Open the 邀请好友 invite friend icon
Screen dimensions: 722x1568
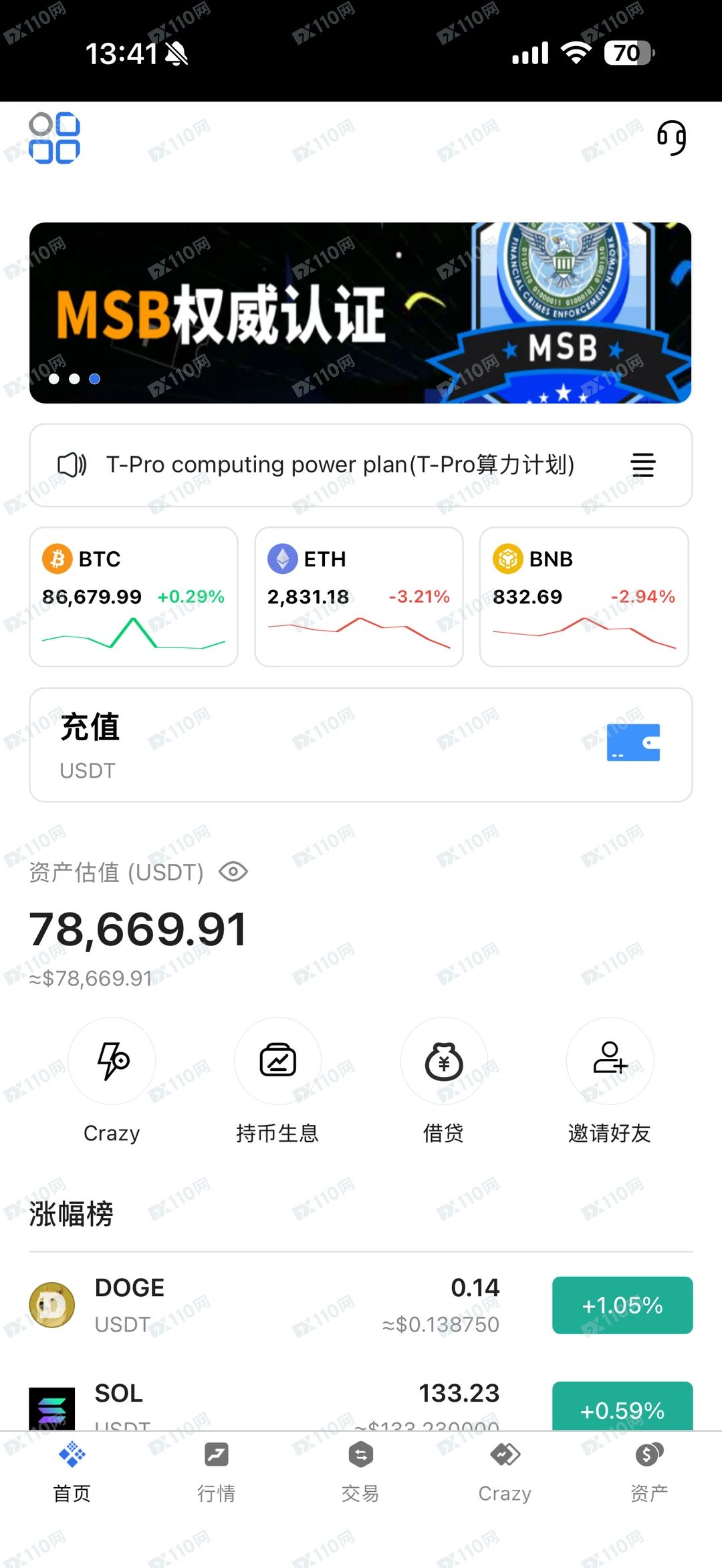point(609,1061)
